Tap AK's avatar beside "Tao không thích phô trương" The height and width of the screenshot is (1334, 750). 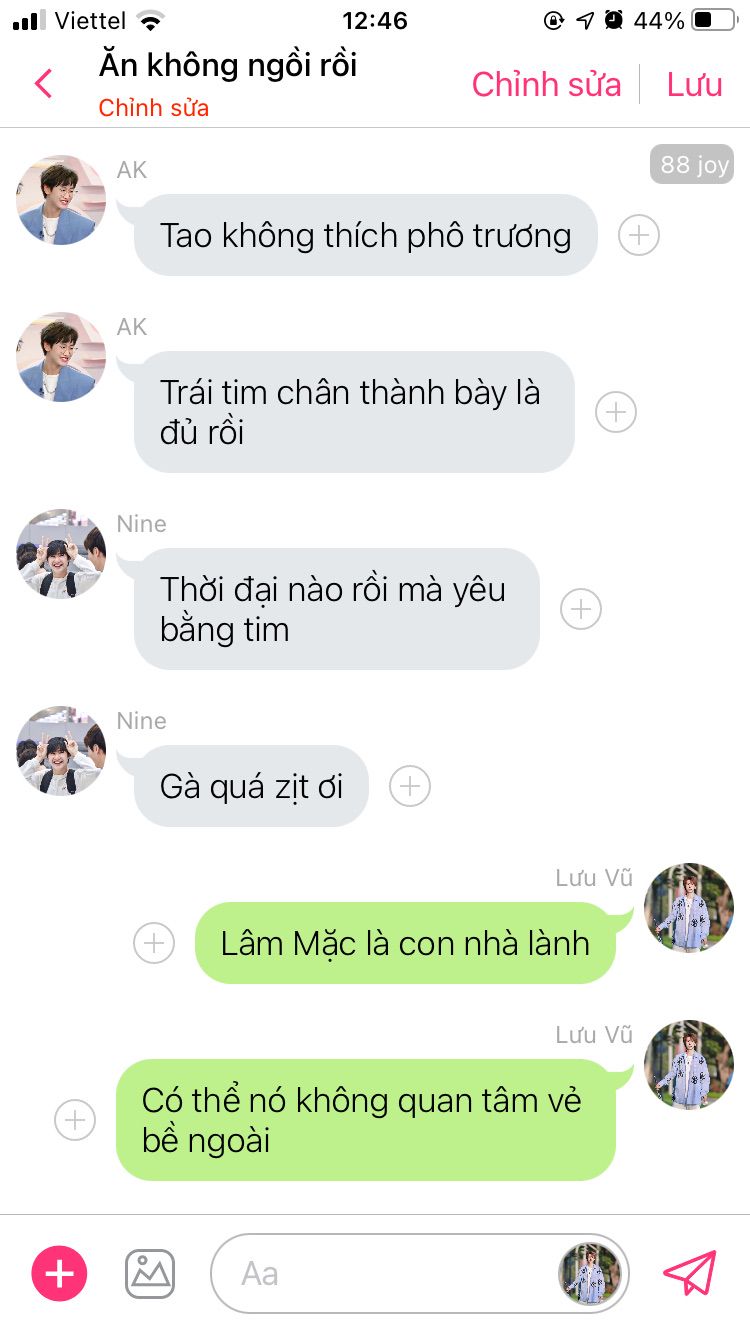click(61, 200)
